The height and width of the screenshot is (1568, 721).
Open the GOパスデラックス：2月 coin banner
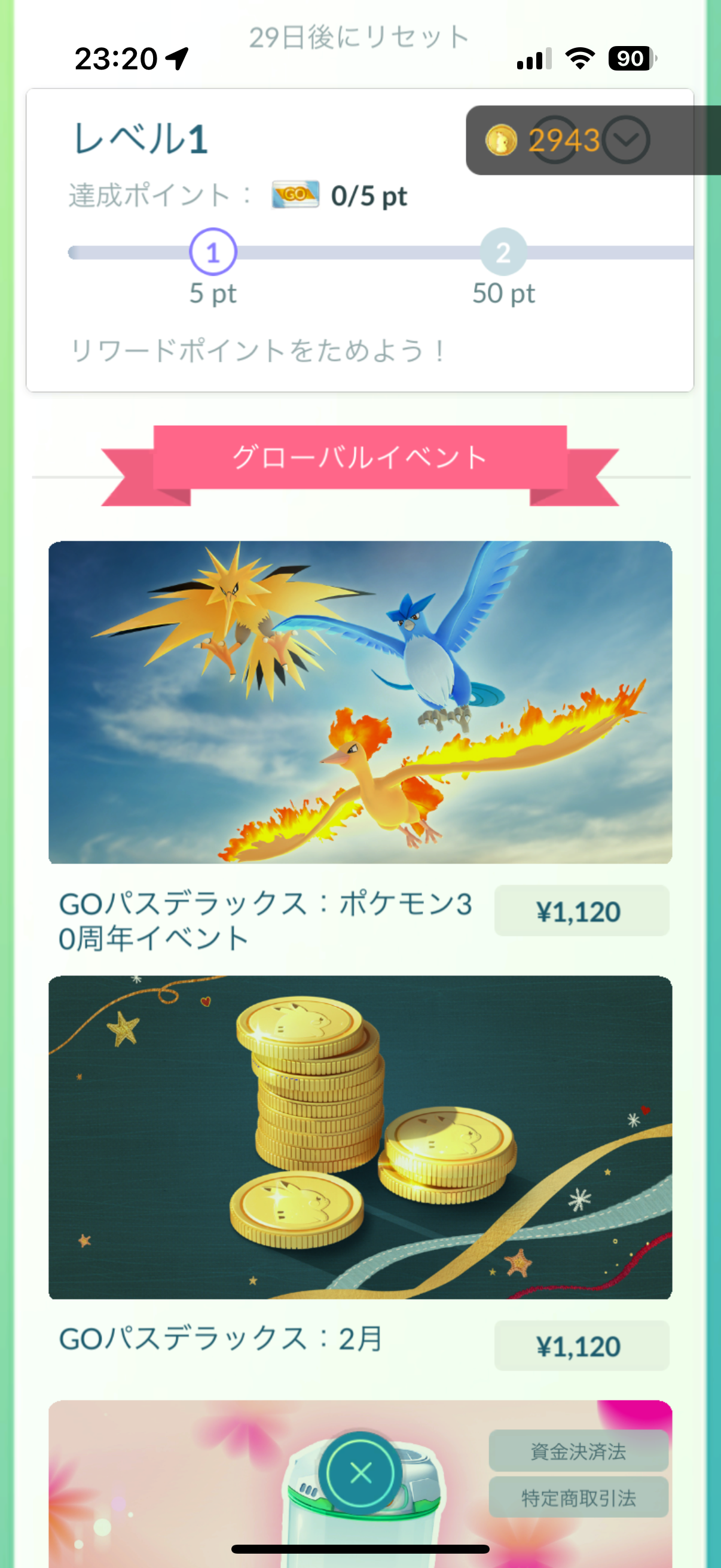click(360, 1136)
